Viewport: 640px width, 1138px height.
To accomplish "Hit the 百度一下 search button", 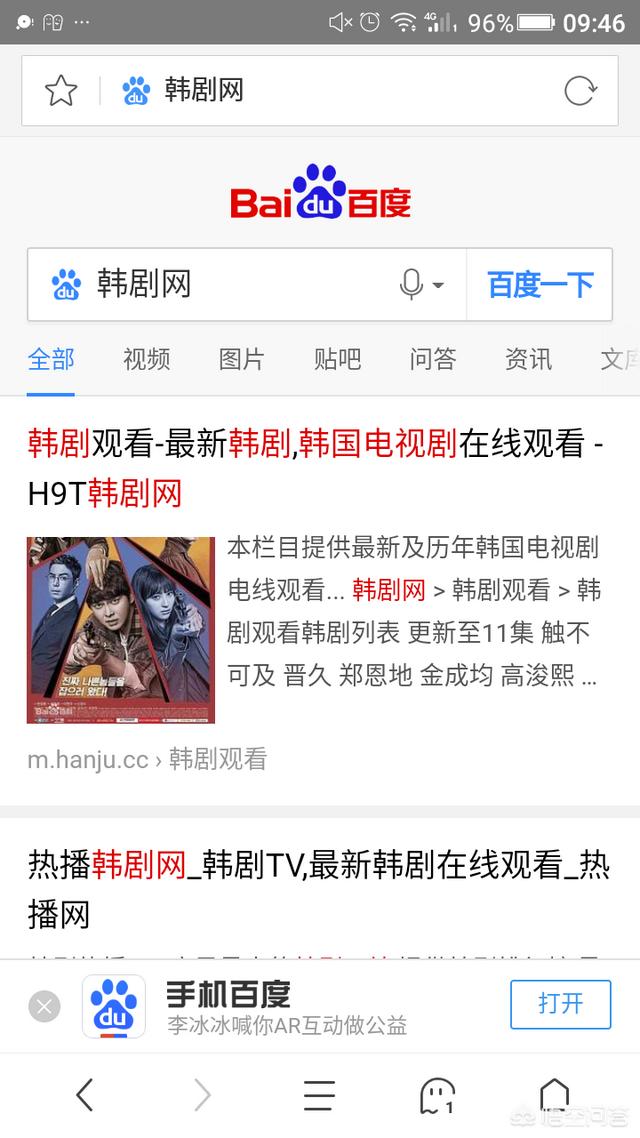I will [x=540, y=285].
